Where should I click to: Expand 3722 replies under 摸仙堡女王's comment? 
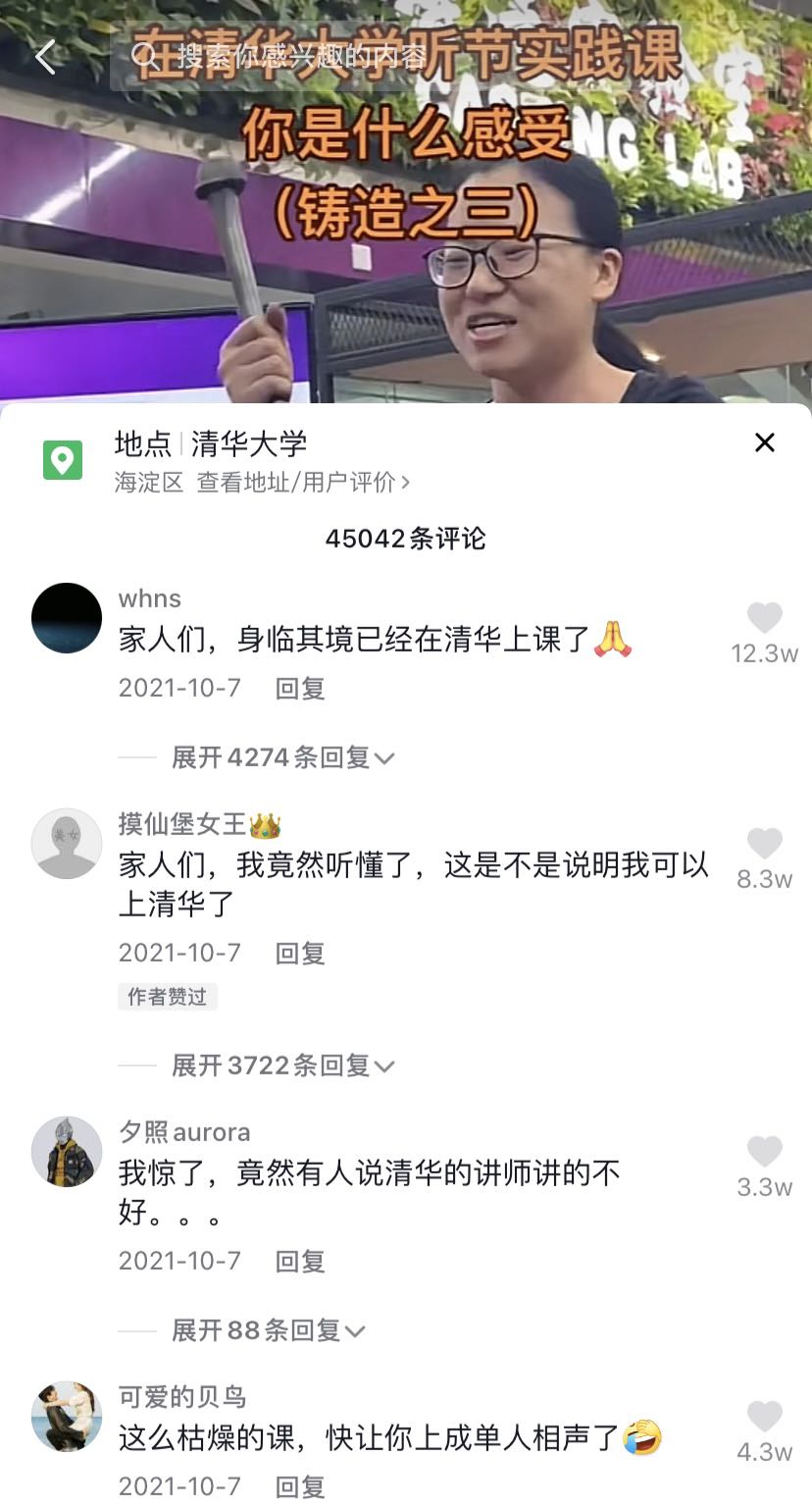[x=282, y=1065]
